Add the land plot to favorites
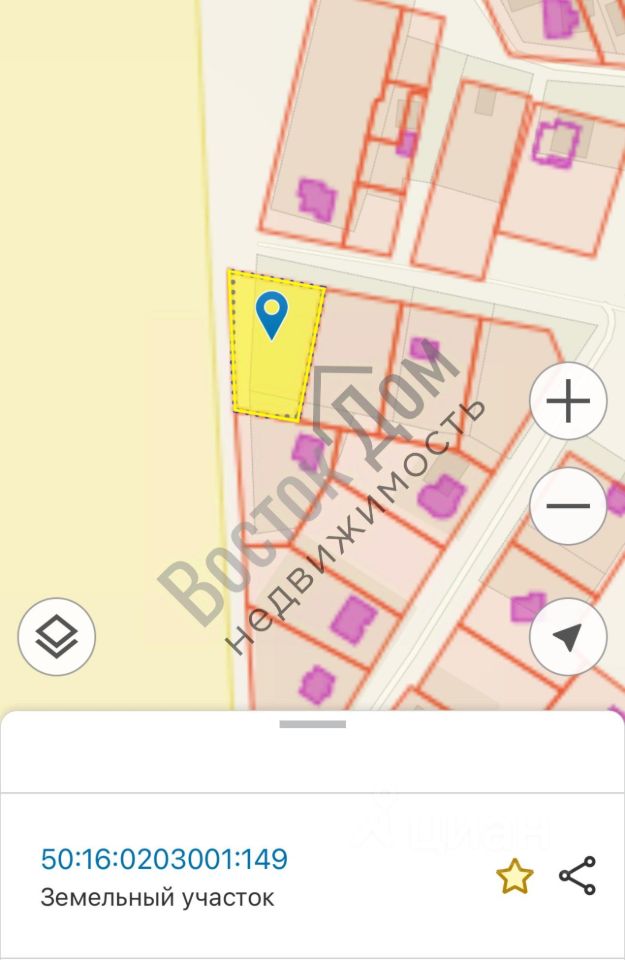This screenshot has height=960, width=625. (514, 876)
